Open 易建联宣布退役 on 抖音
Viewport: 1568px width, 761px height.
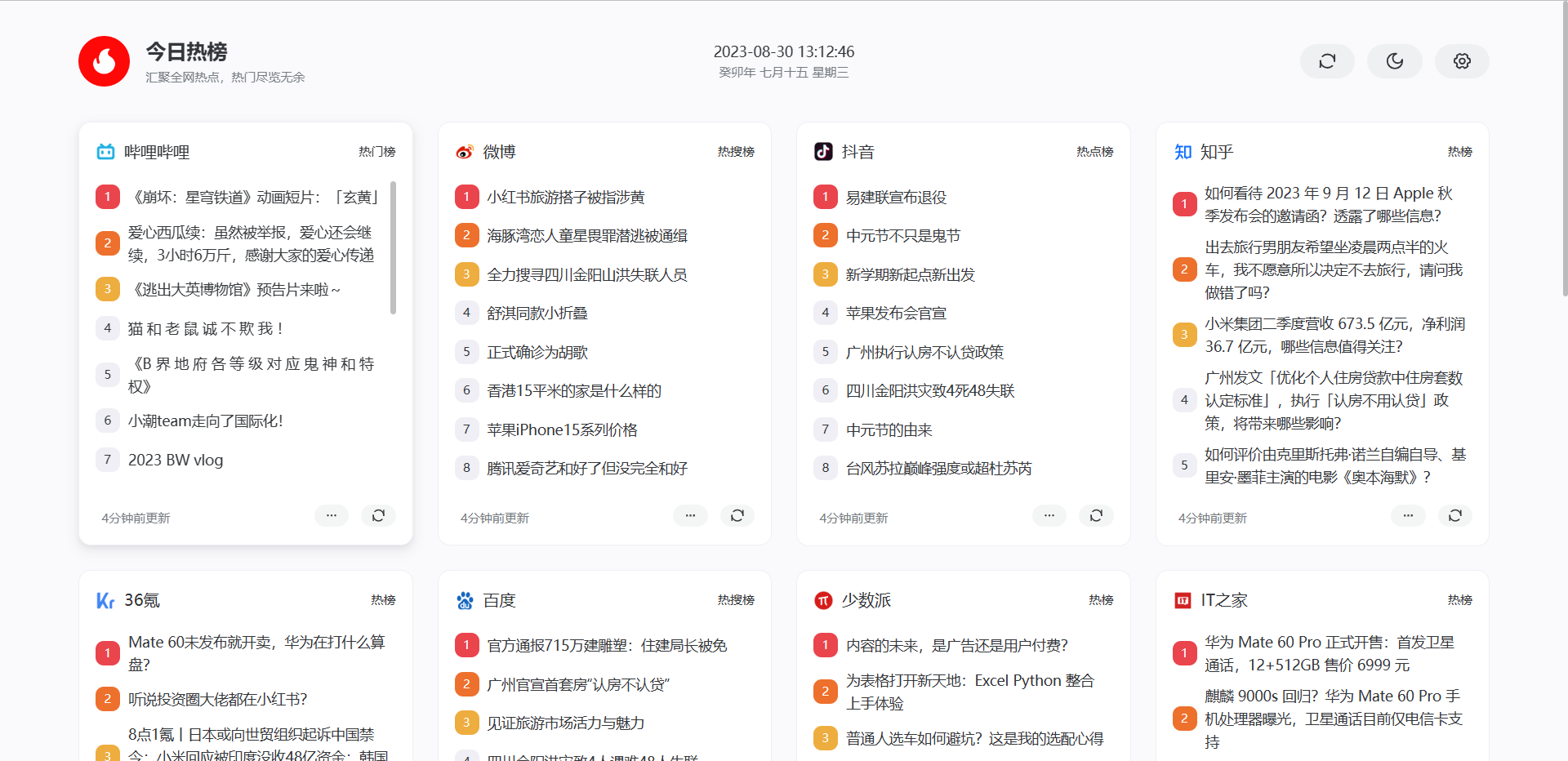(896, 197)
